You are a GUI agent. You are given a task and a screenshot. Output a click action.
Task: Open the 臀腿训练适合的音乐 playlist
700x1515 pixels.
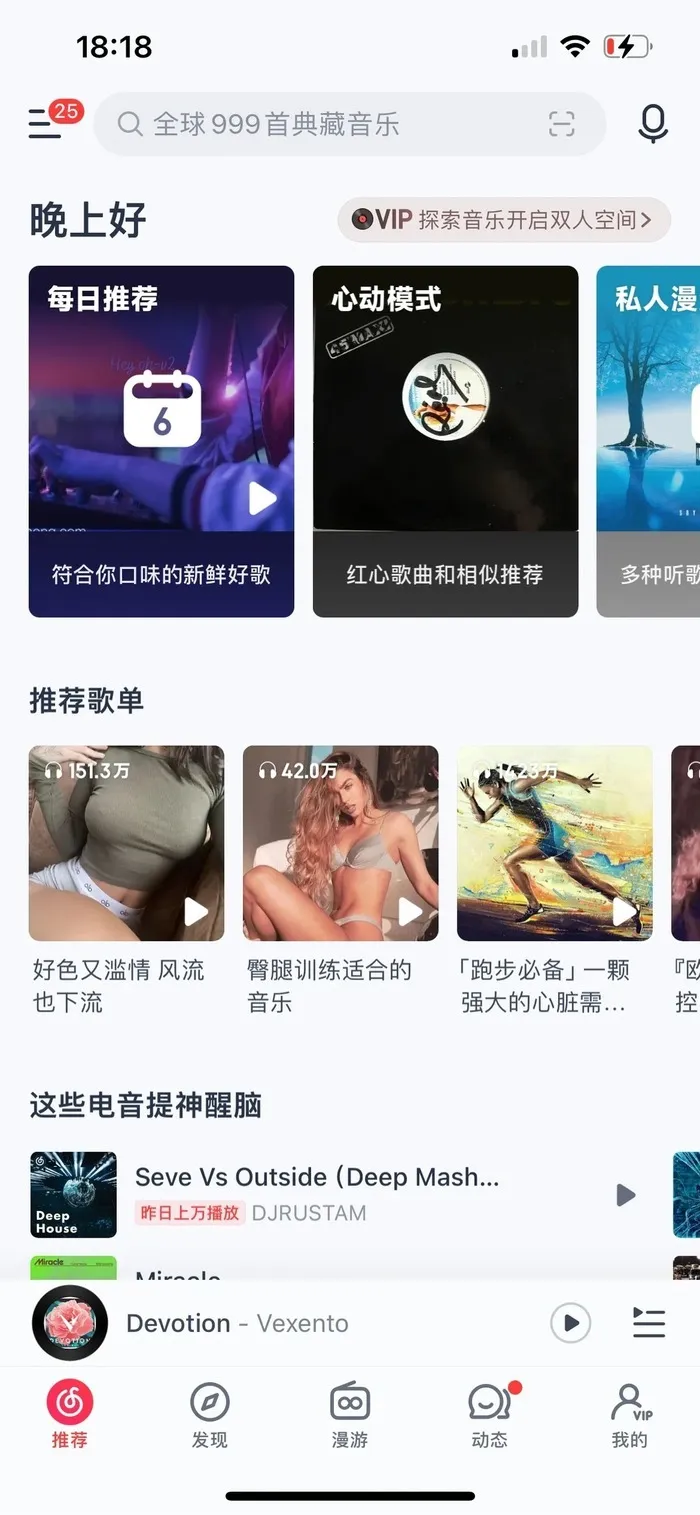click(340, 843)
